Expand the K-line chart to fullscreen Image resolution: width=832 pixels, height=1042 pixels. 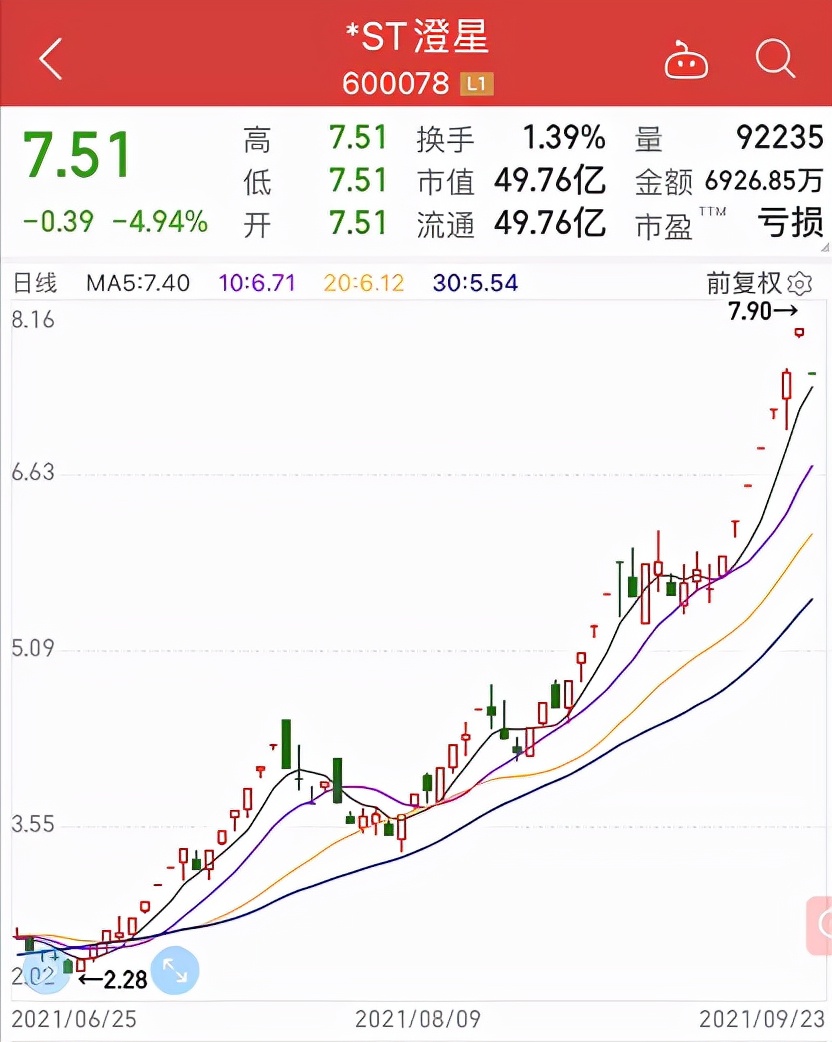tap(175, 969)
